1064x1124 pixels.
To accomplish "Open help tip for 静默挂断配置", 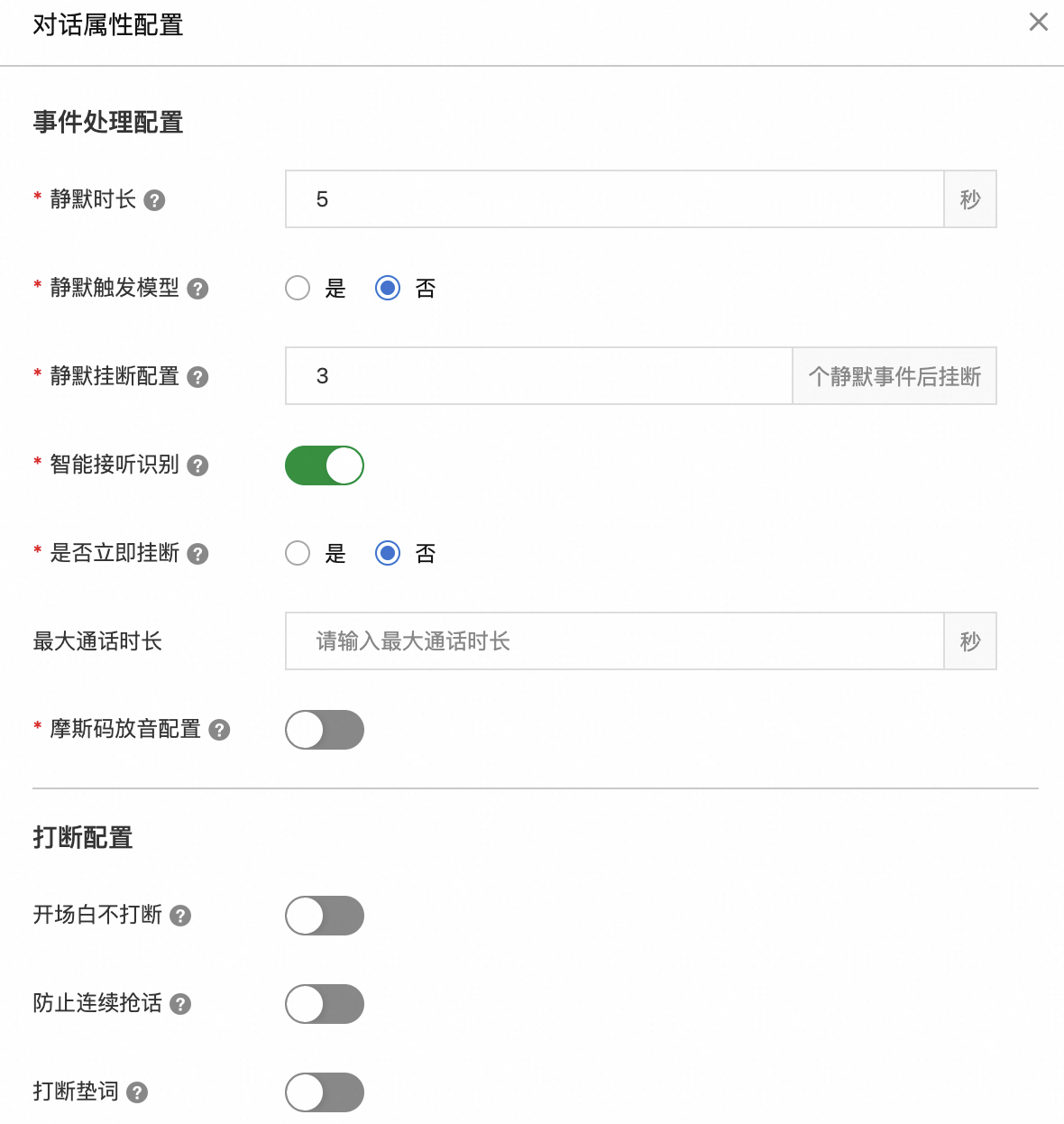I will pos(197,377).
